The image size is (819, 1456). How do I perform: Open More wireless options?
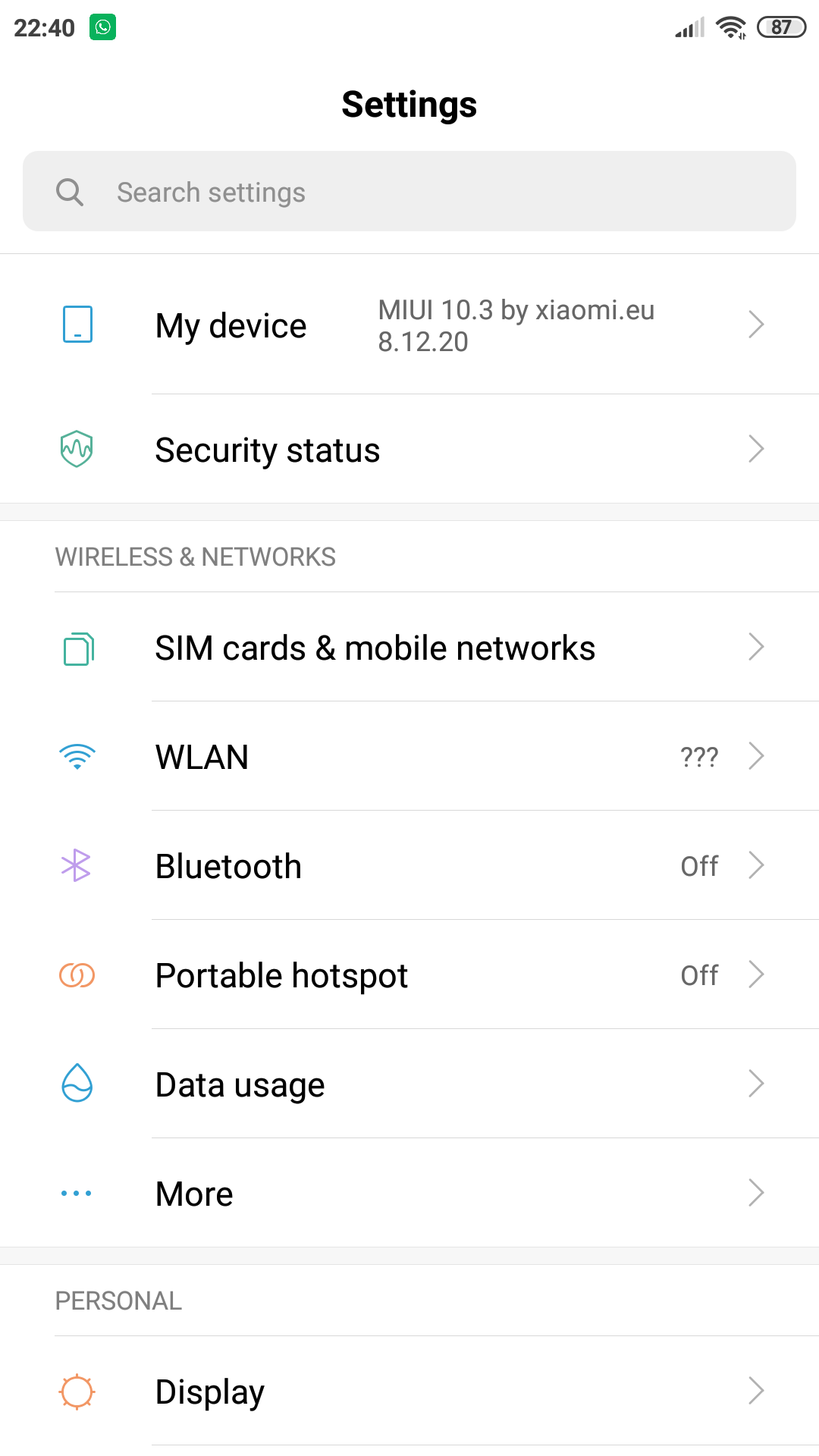[409, 1193]
